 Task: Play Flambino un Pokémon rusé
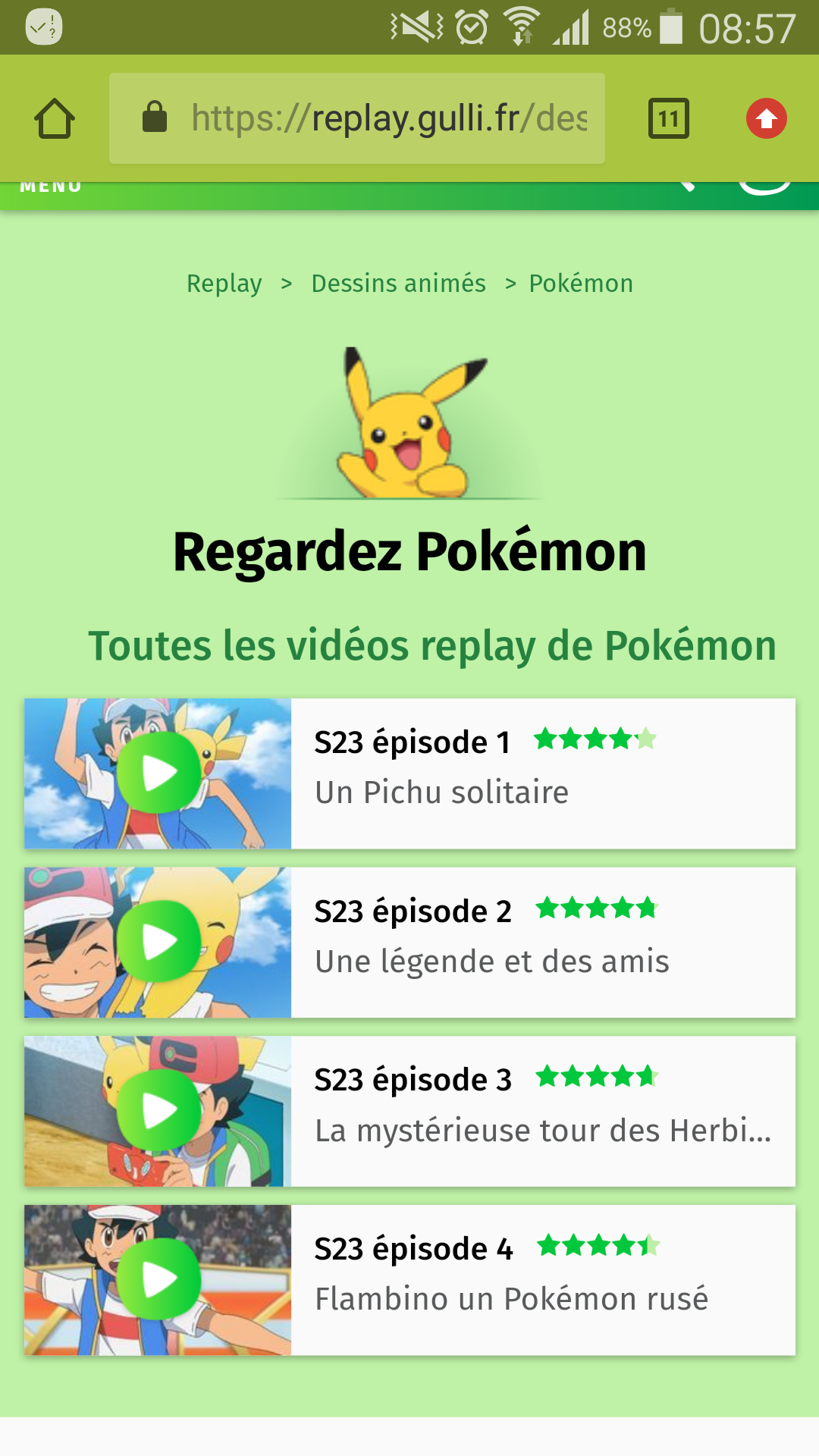click(158, 1277)
